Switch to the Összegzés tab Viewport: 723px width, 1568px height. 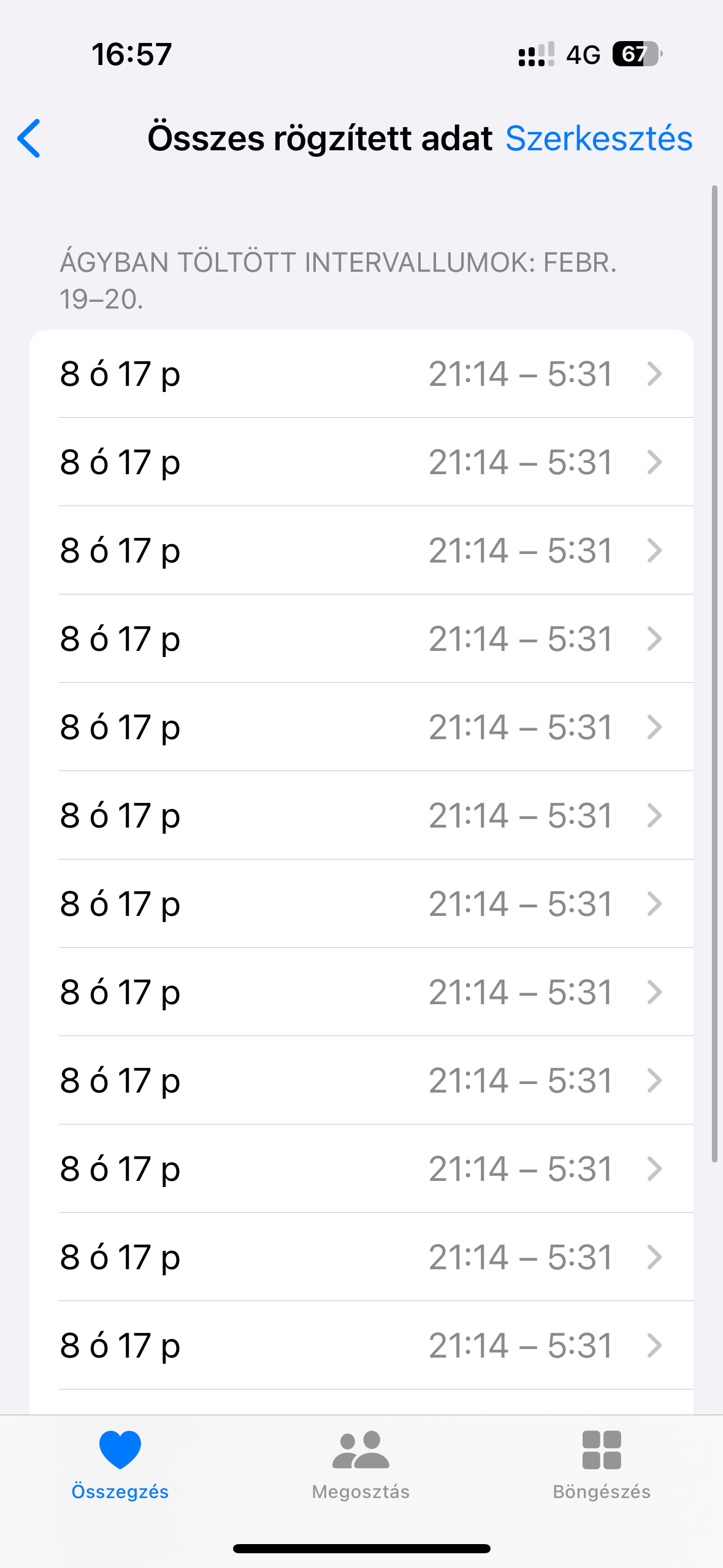(x=120, y=1466)
